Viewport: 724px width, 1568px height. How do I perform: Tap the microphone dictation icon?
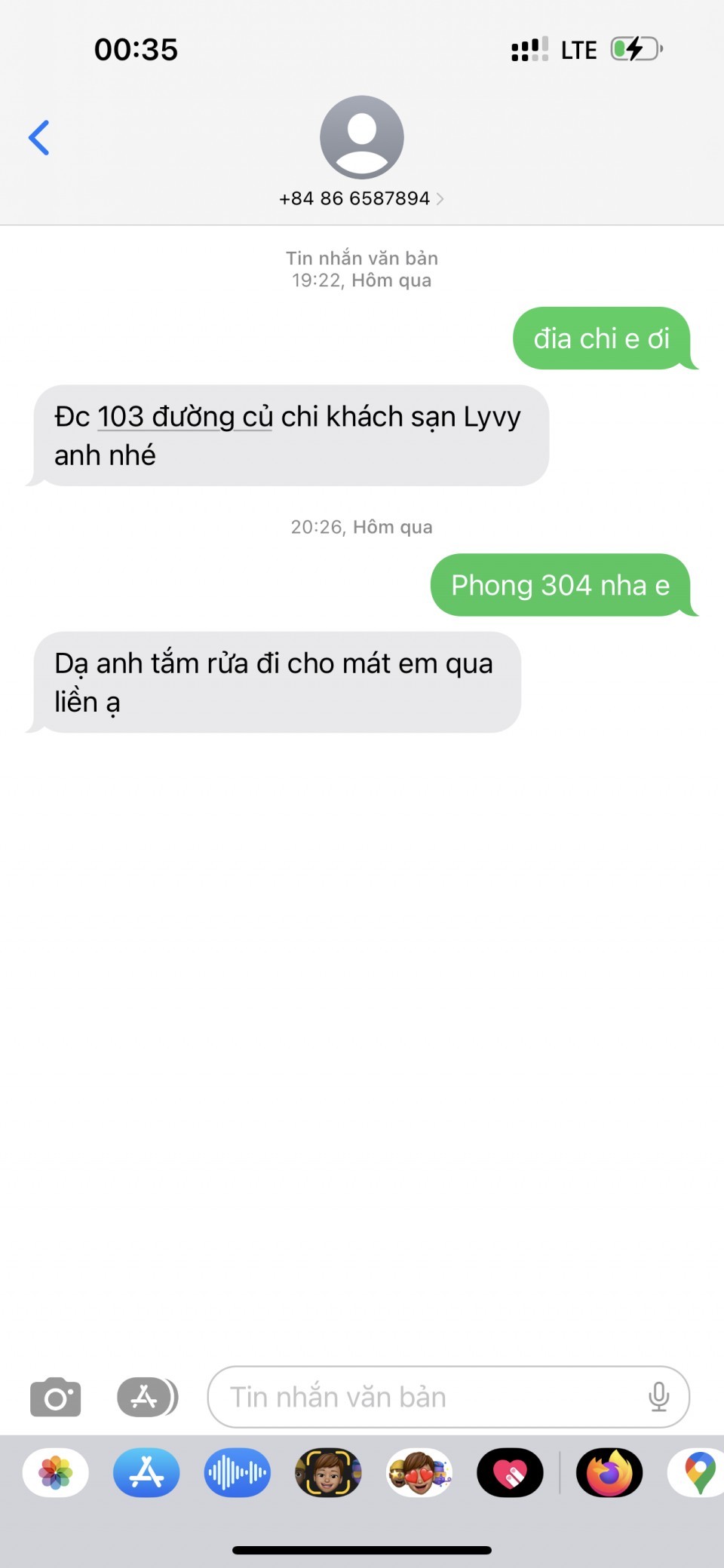[658, 1397]
